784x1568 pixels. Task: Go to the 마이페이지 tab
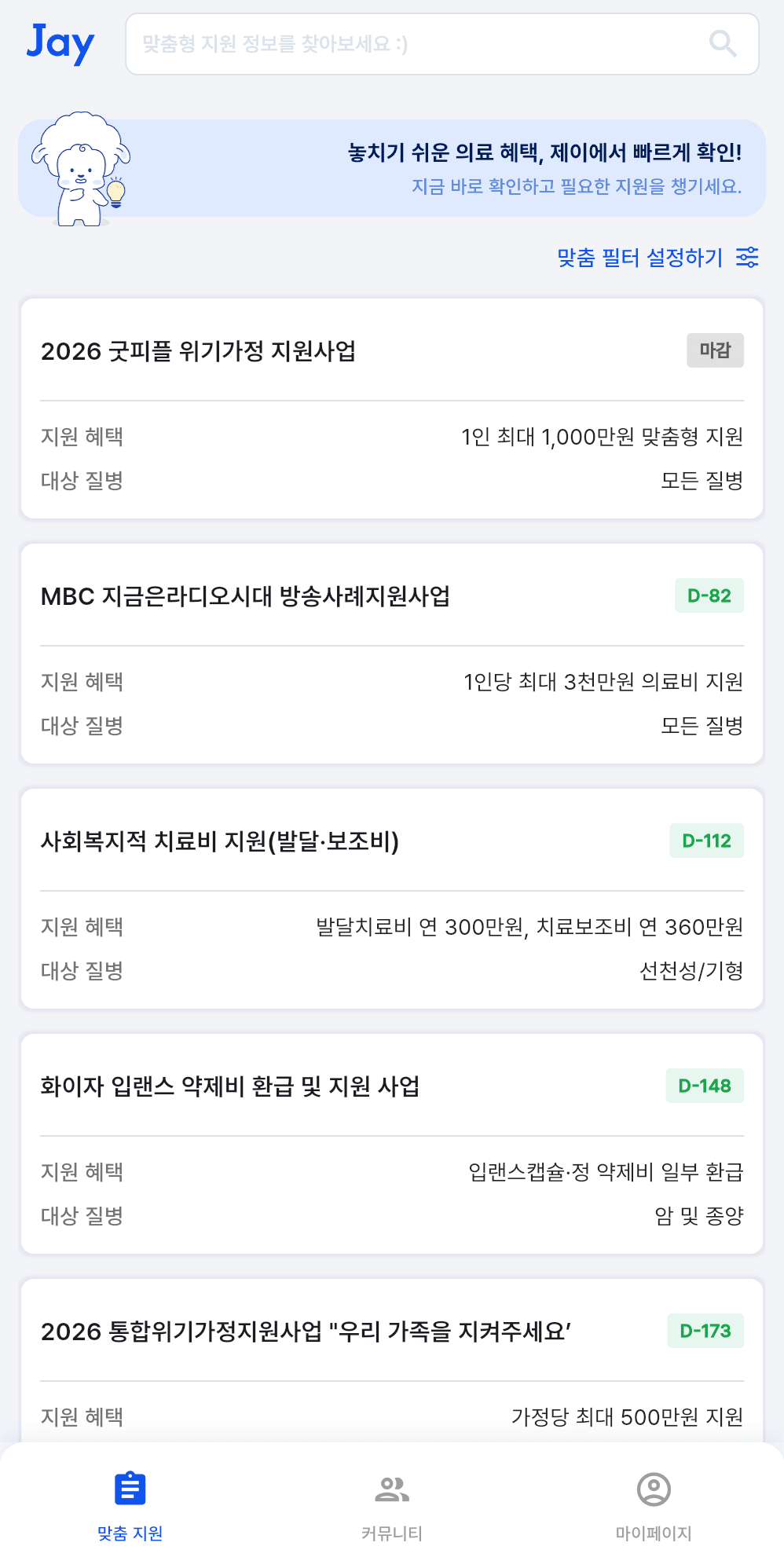tap(654, 1505)
